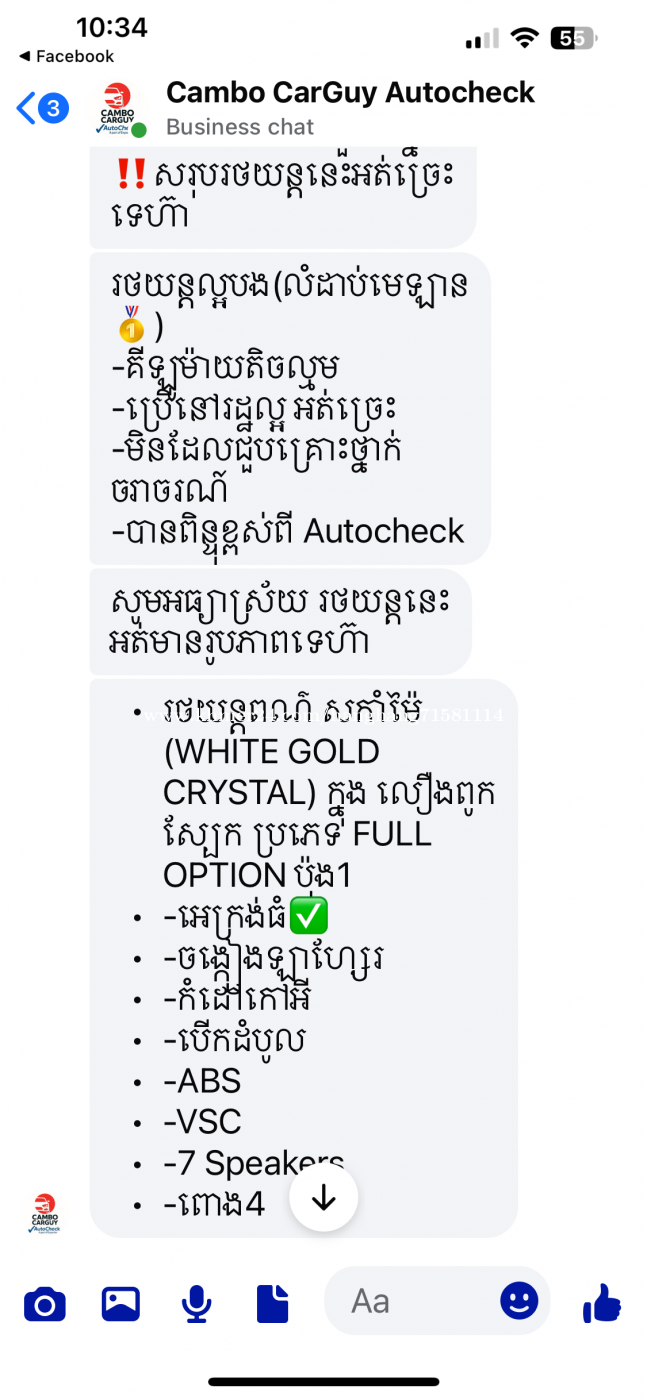Send a thumbs-up like
This screenshot has height=1400, width=647.
[602, 1303]
